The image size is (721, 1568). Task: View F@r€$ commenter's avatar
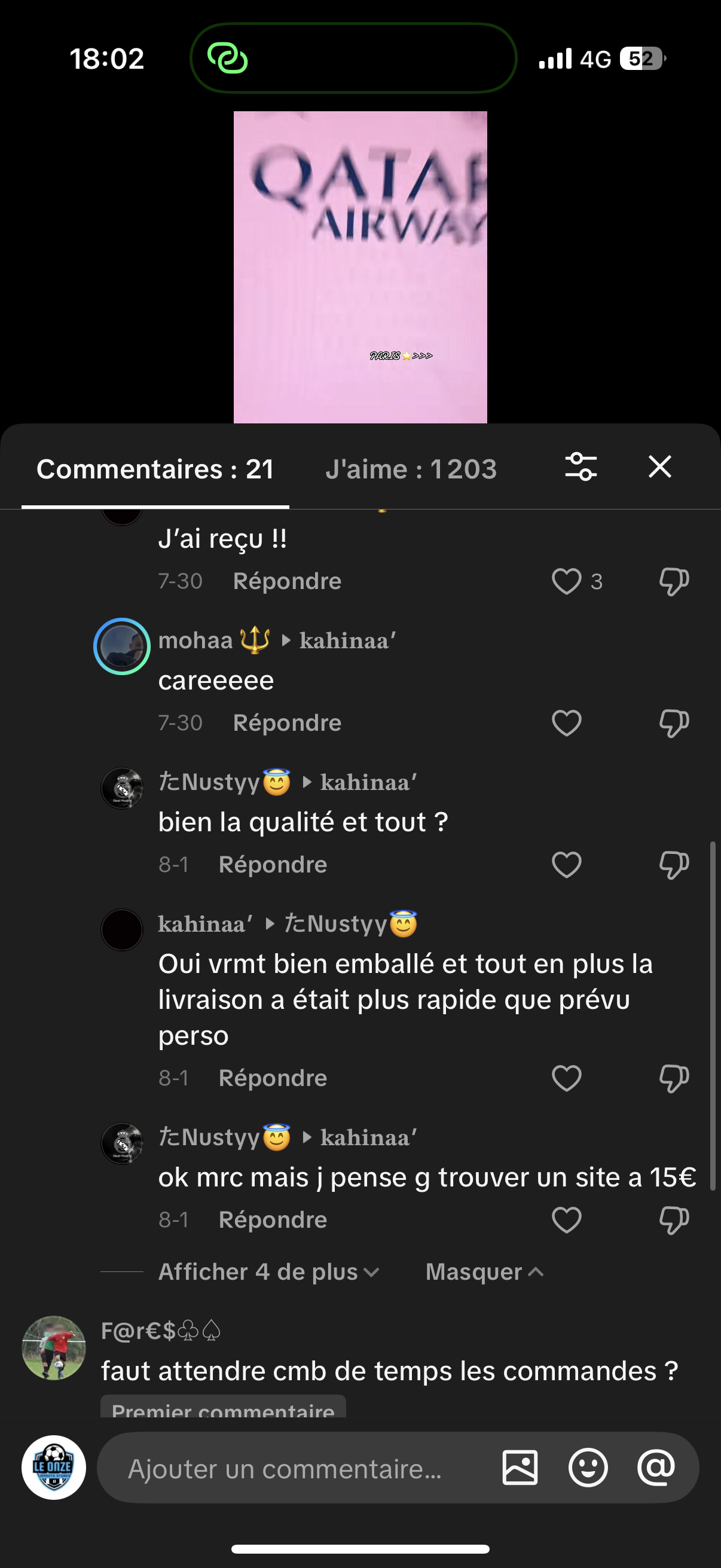54,1349
